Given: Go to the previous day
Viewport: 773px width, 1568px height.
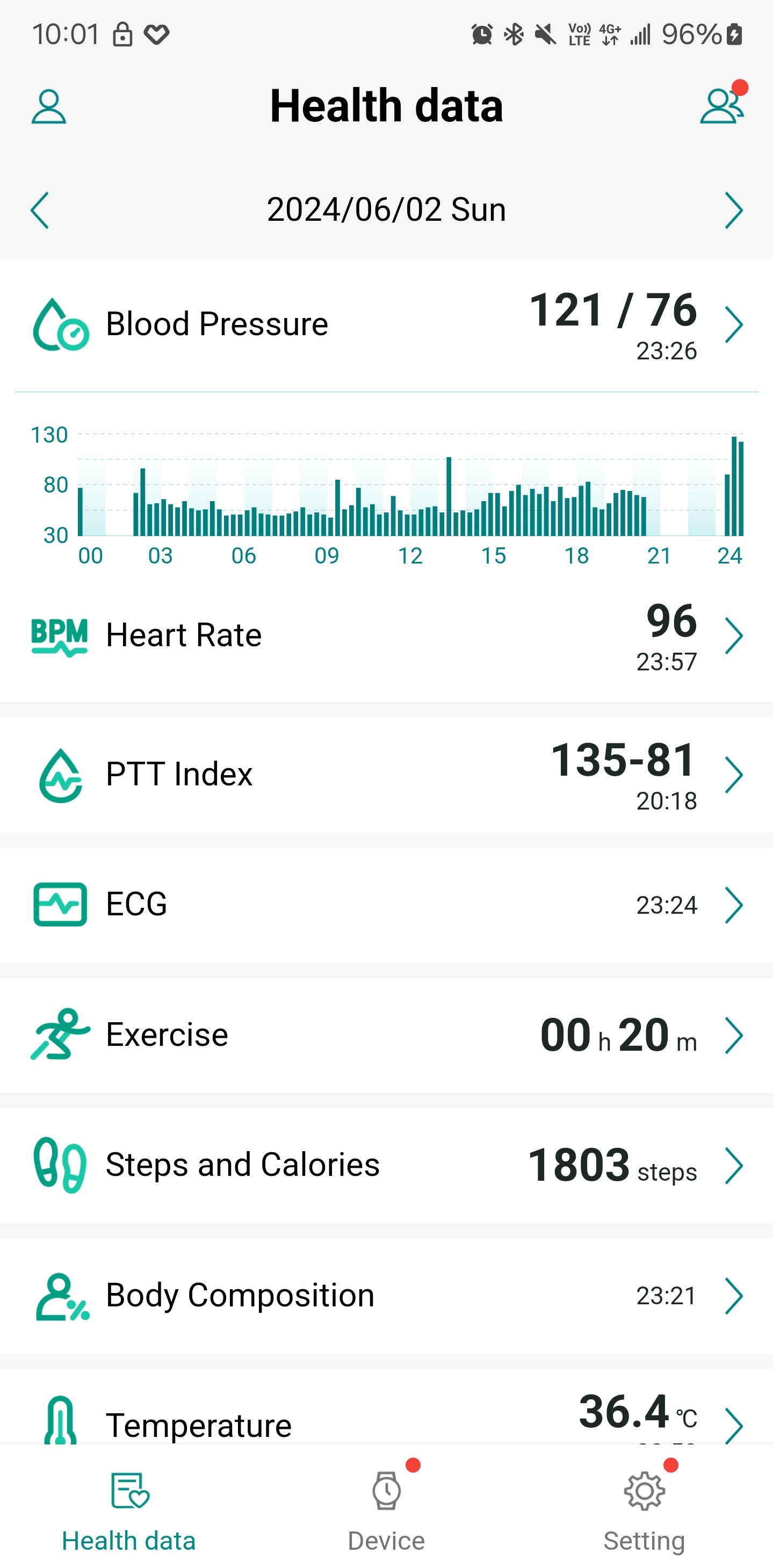Looking at the screenshot, I should point(40,210).
